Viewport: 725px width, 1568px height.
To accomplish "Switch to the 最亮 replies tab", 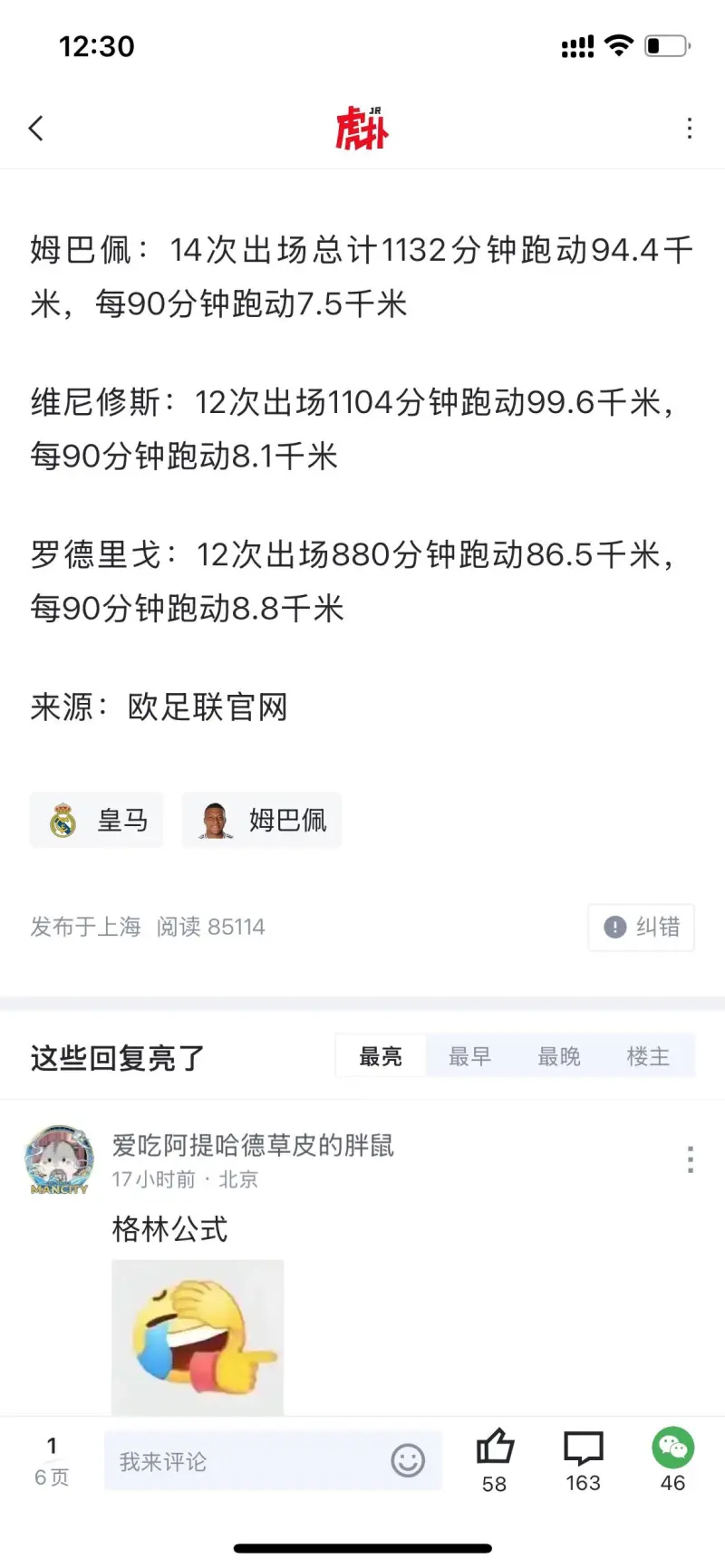I will (381, 1056).
